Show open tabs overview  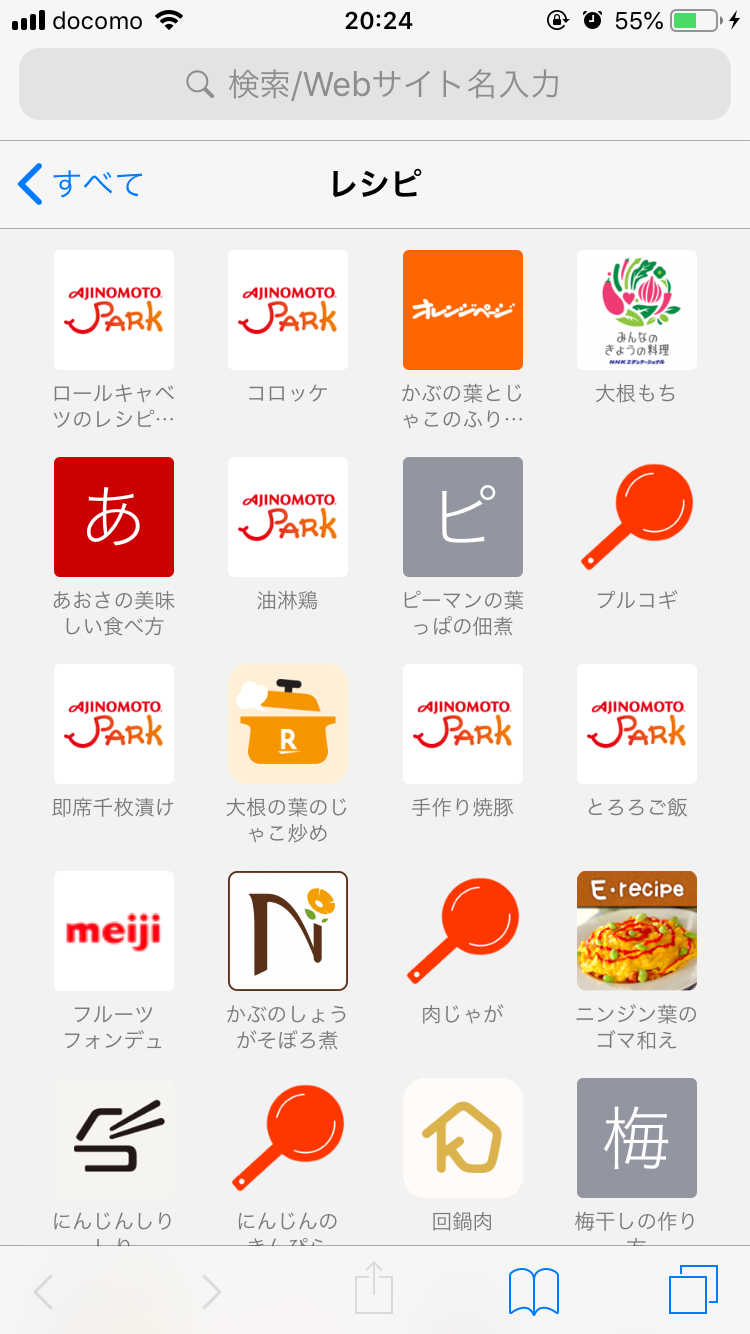point(693,1291)
